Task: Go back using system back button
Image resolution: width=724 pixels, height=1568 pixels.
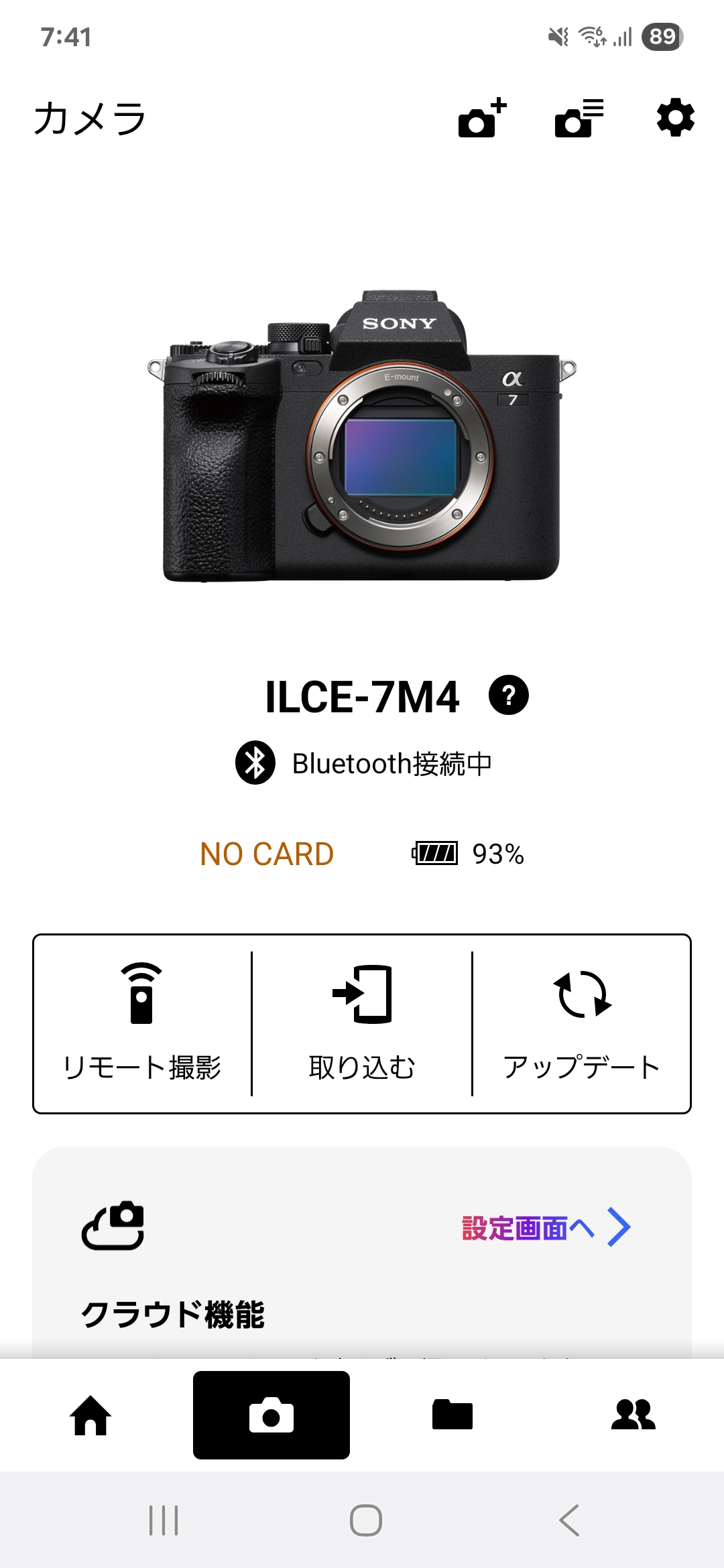Action: [x=569, y=1520]
